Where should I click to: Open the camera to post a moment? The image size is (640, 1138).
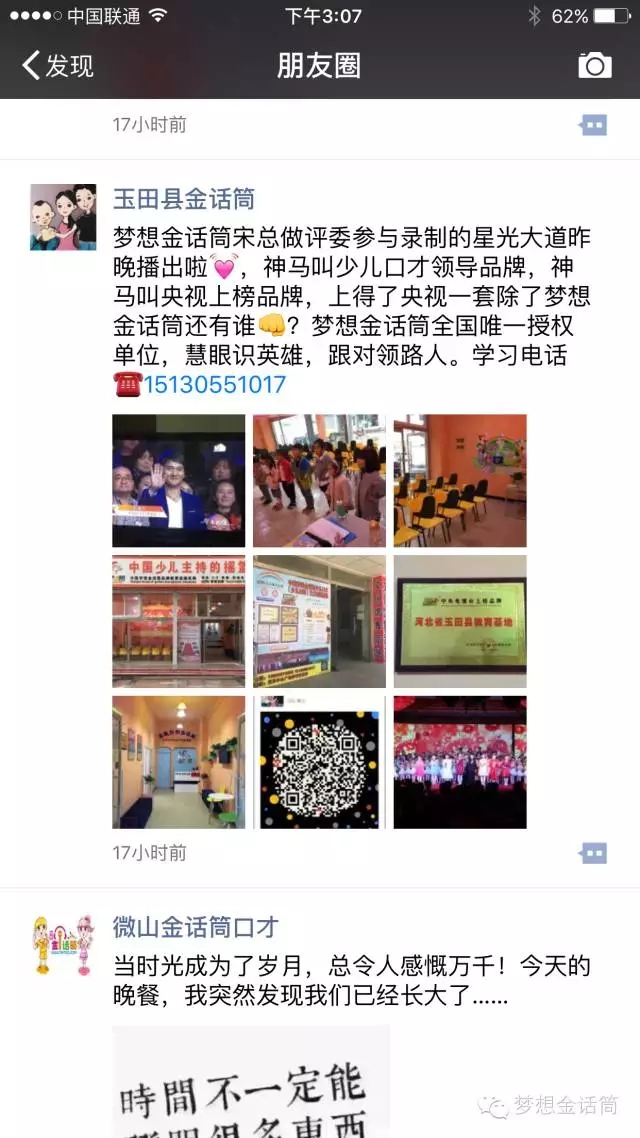pos(595,66)
